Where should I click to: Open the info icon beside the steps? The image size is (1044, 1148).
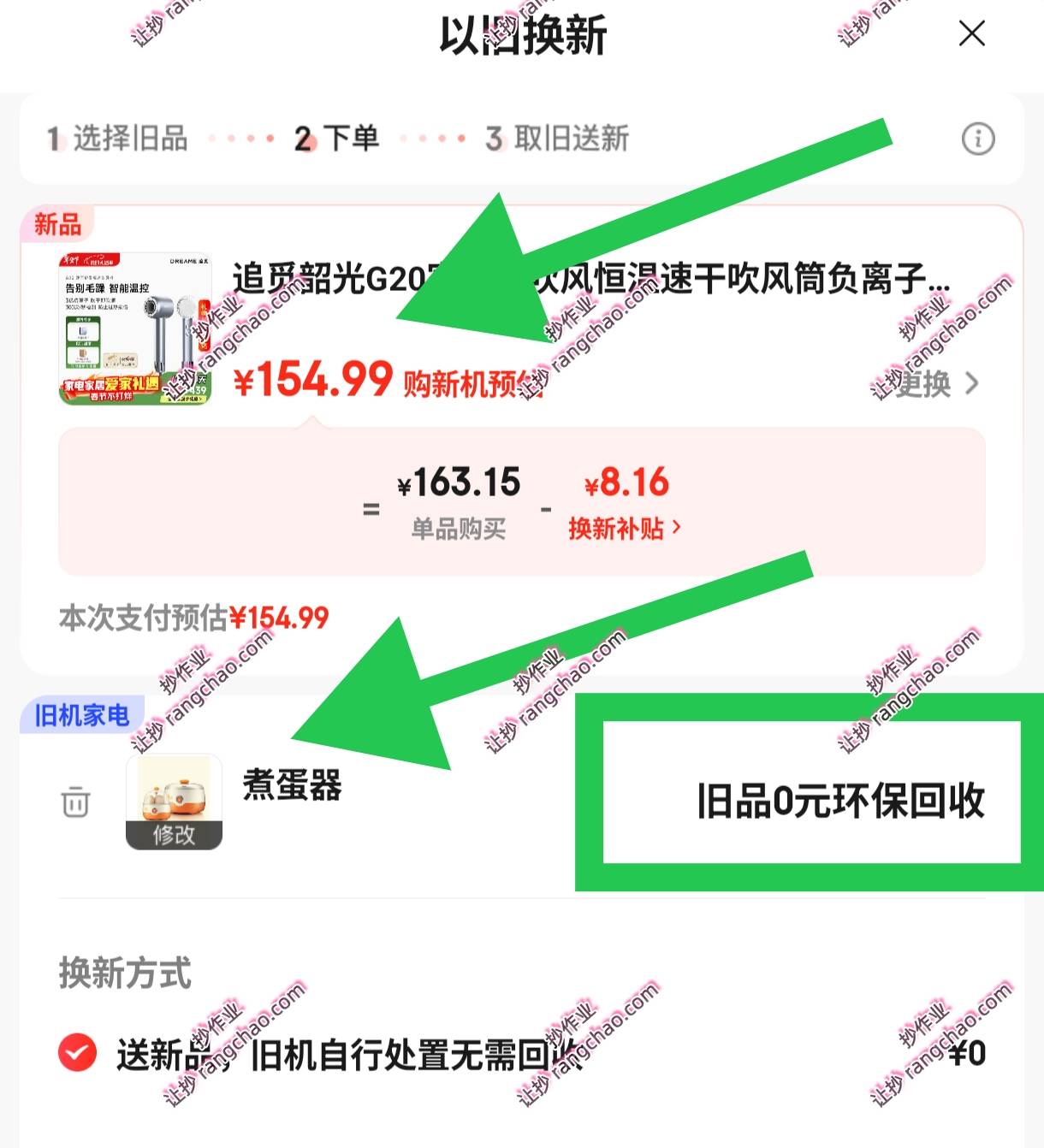tap(978, 138)
